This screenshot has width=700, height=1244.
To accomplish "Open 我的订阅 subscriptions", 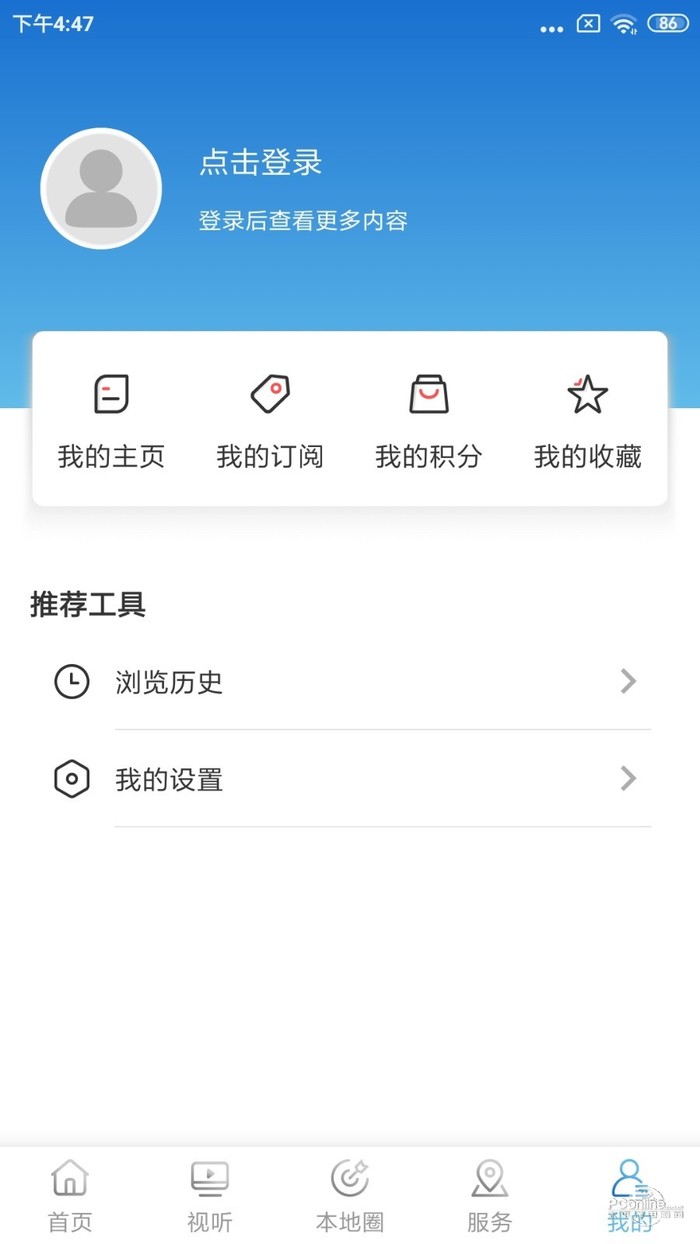I will pos(270,420).
